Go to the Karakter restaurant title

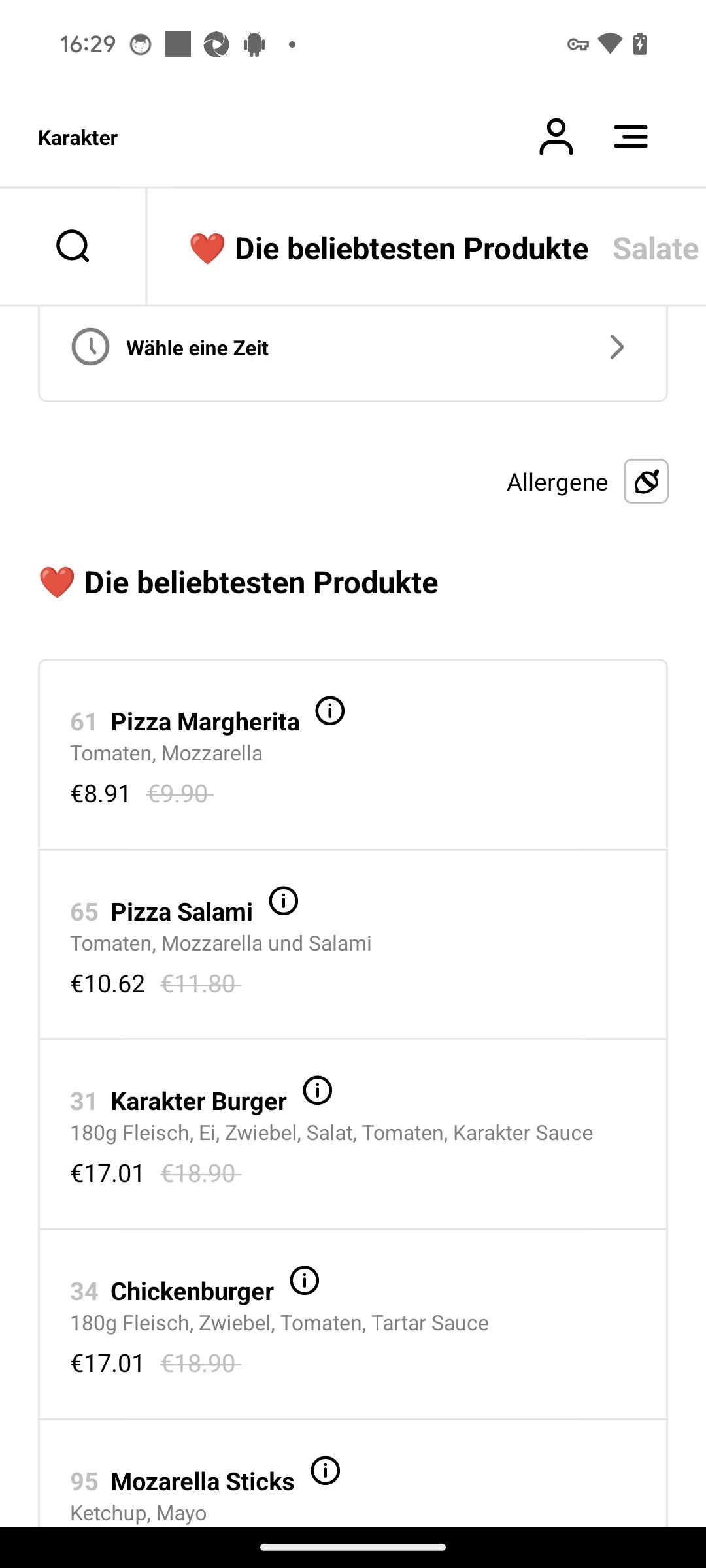[x=78, y=138]
